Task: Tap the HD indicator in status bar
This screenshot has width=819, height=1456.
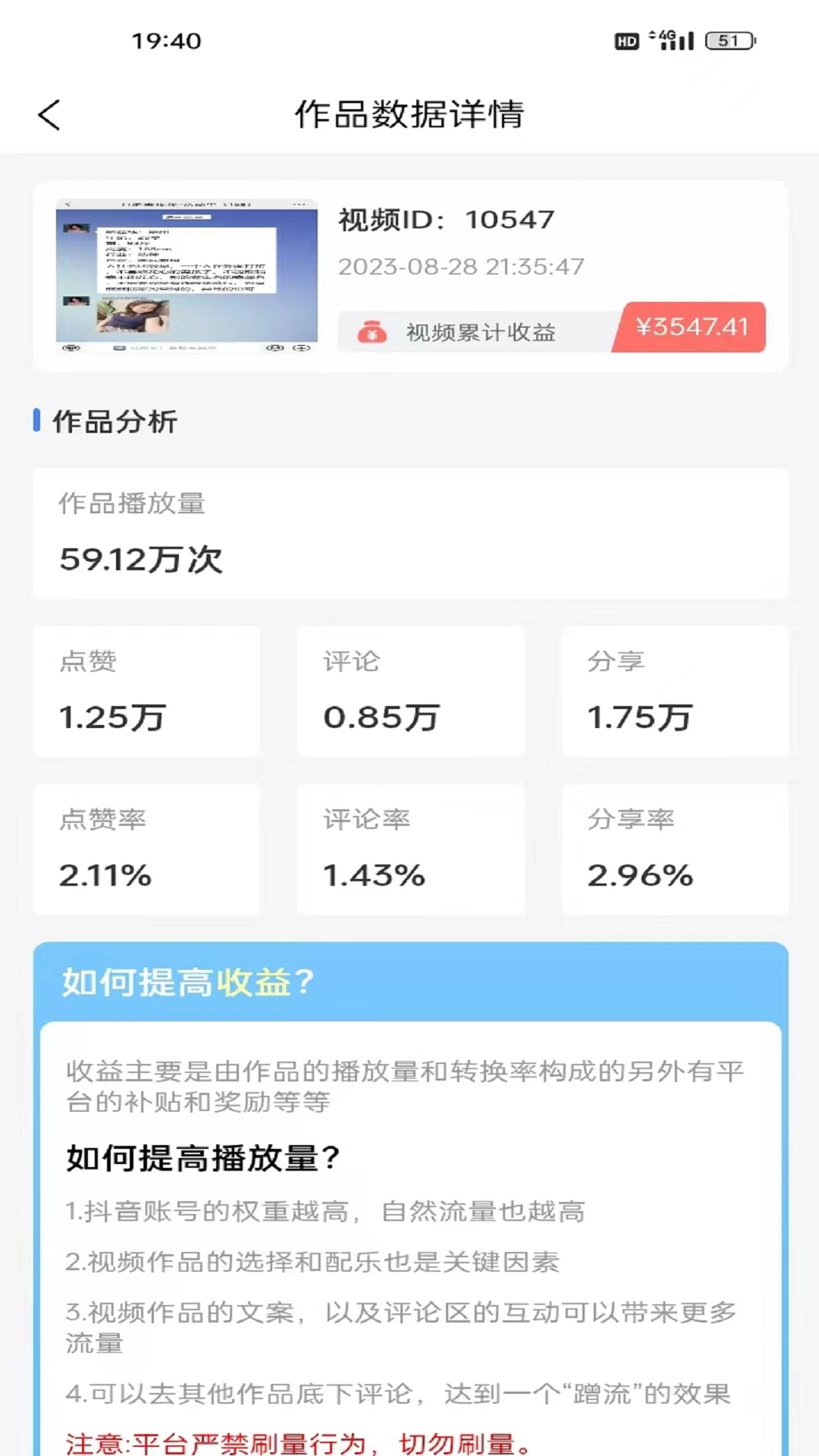Action: (x=626, y=40)
